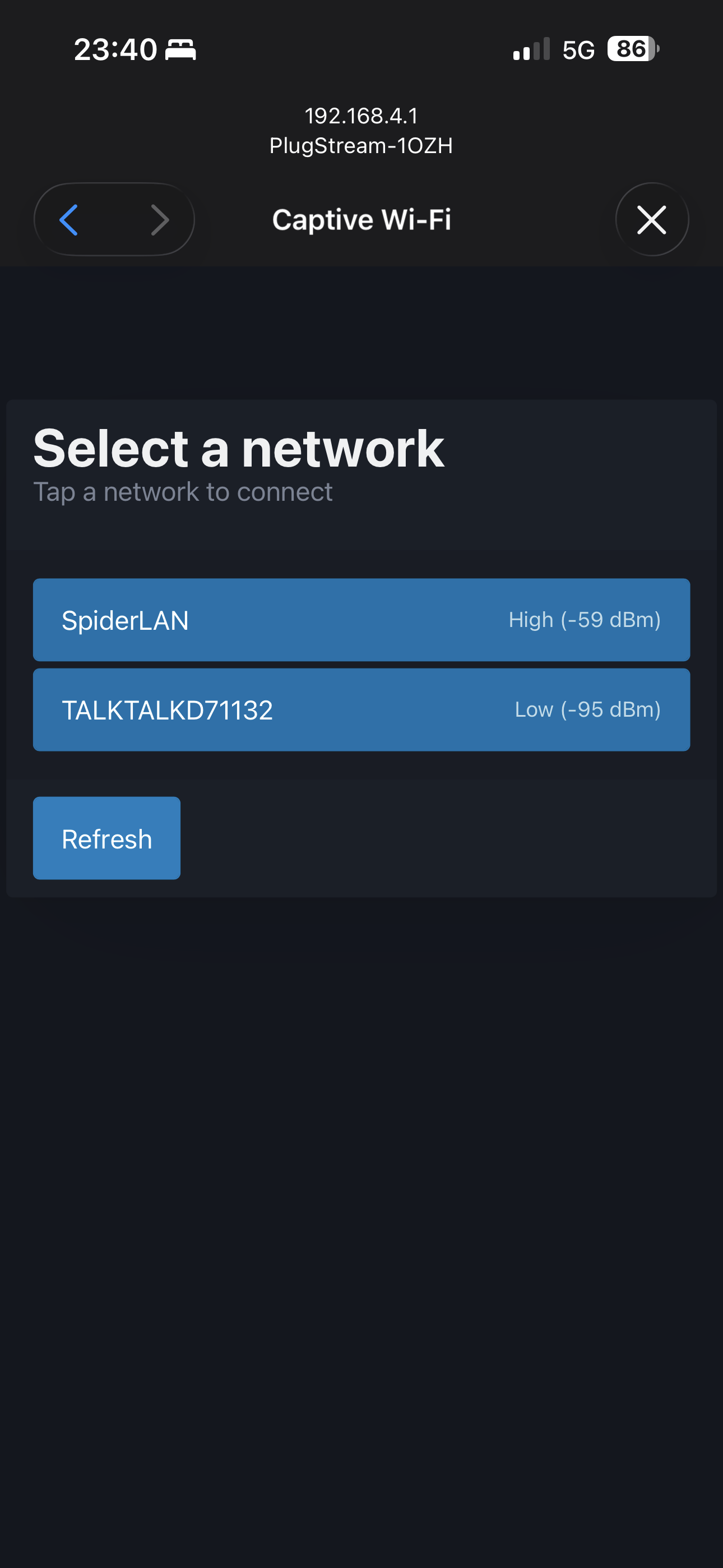Image resolution: width=723 pixels, height=1568 pixels.
Task: Tap the Select a network heading
Action: [x=239, y=449]
